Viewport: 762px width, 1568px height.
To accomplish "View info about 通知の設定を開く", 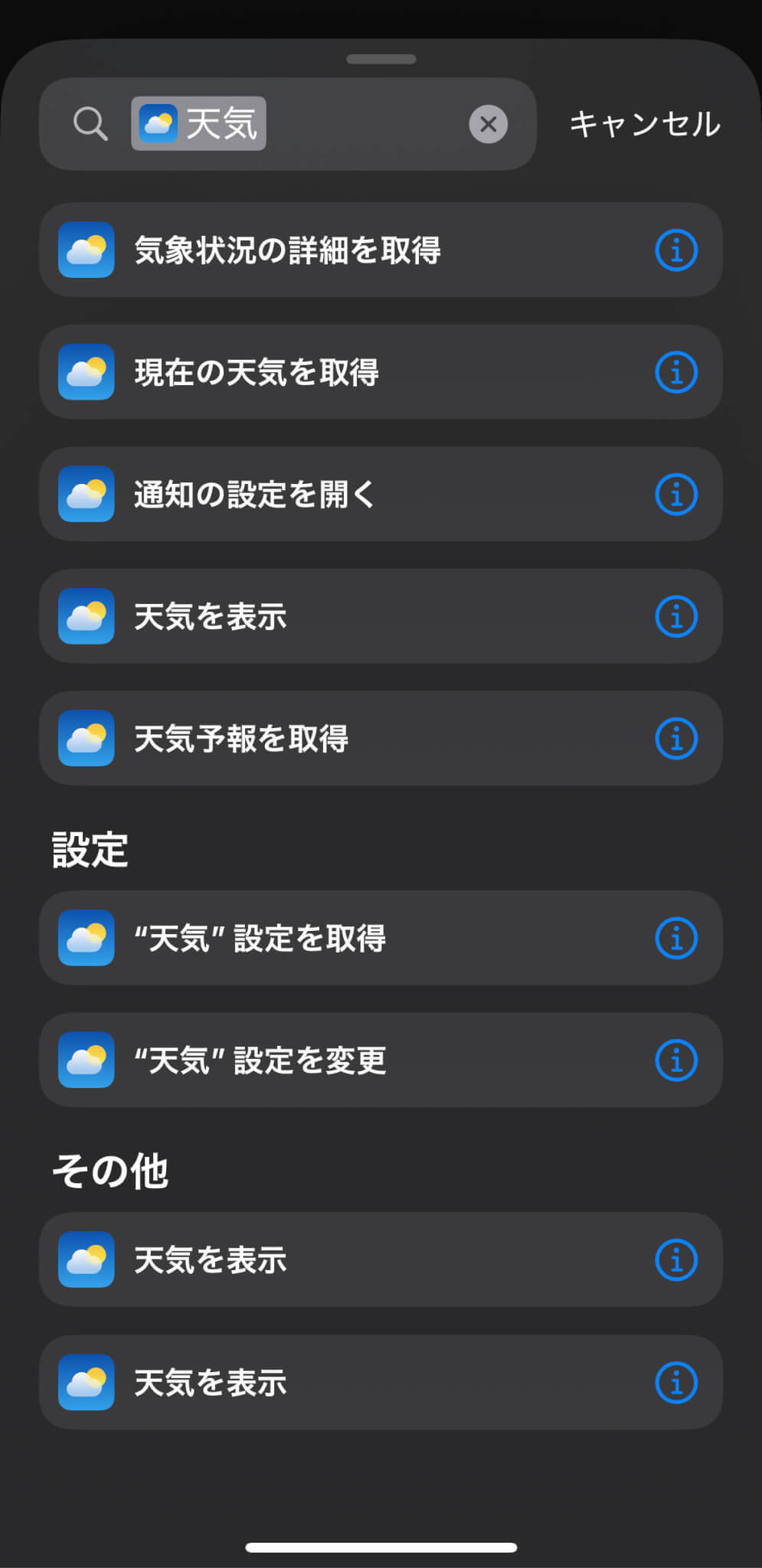I will point(676,495).
